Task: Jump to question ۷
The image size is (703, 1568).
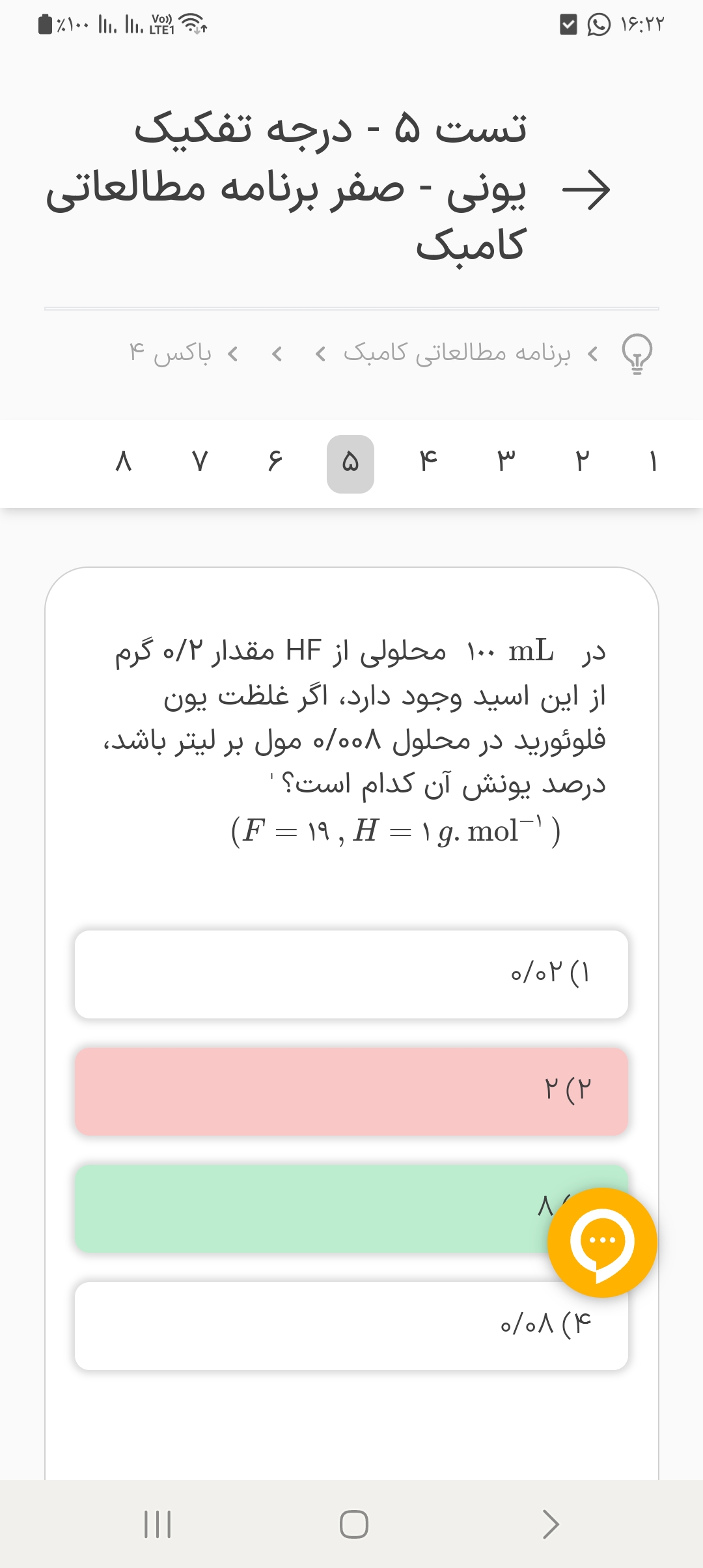Action: click(199, 462)
